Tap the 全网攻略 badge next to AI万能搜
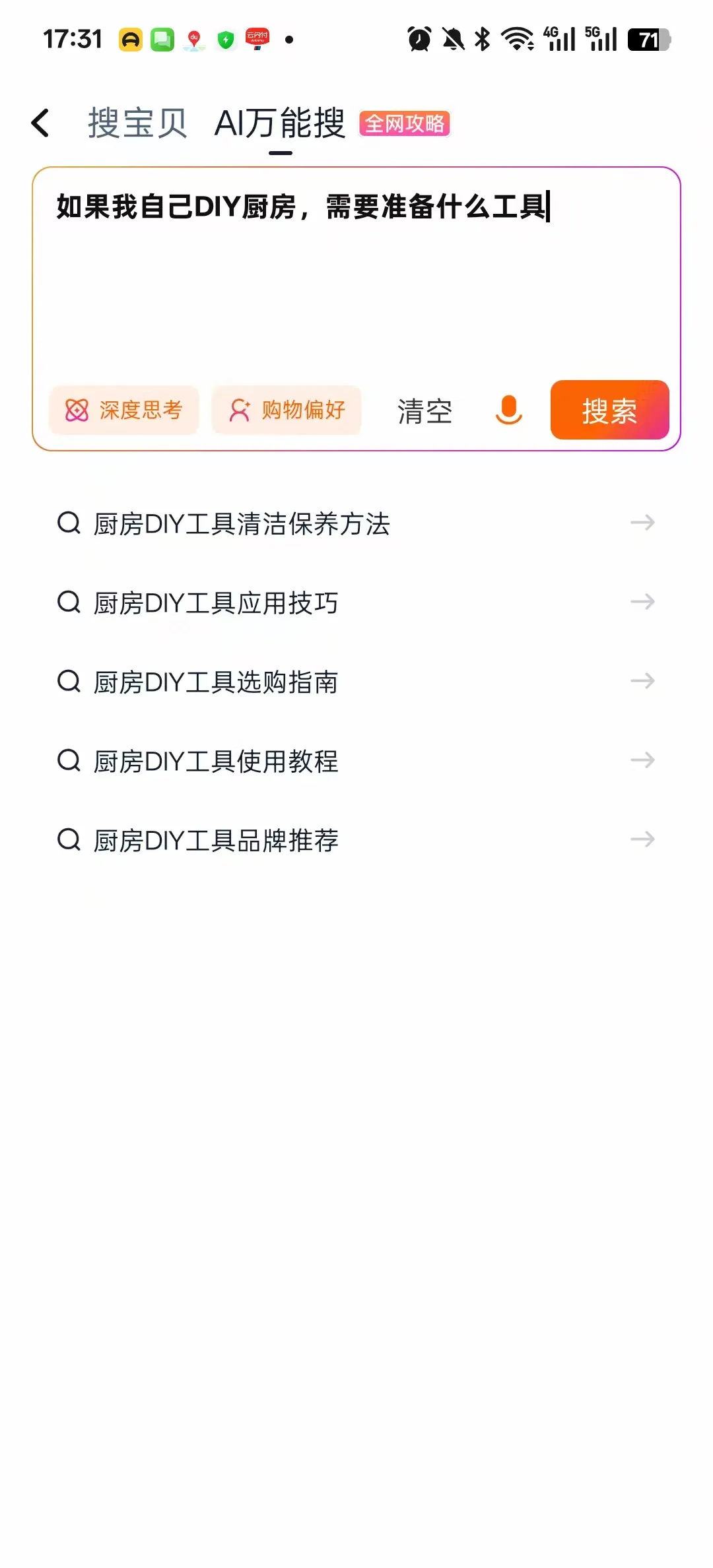The width and height of the screenshot is (713, 1568). (x=405, y=123)
